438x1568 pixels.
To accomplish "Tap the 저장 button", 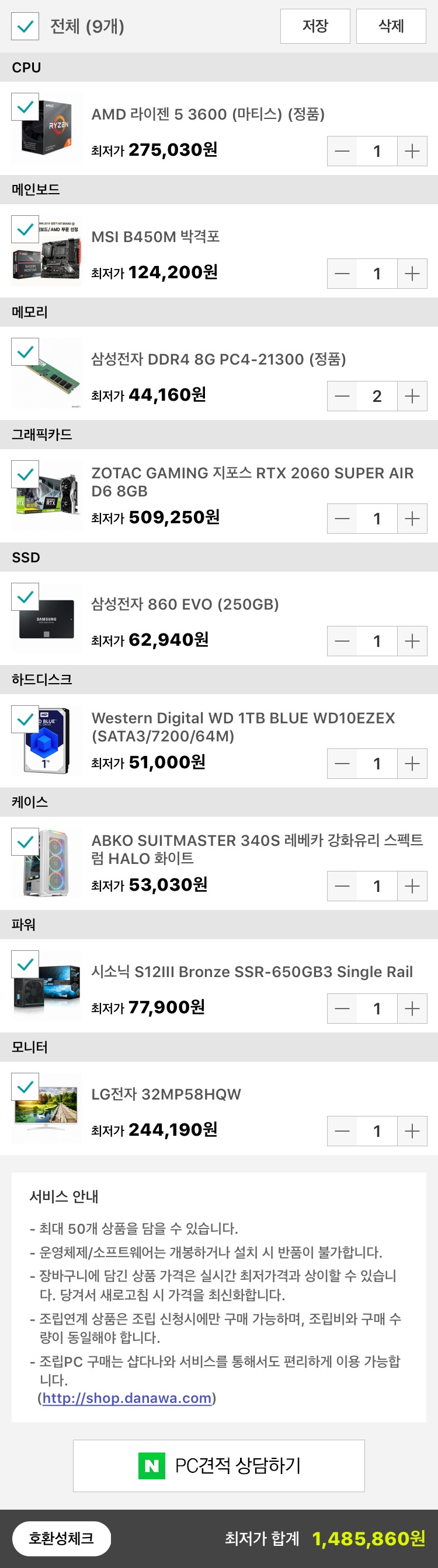I will click(x=315, y=26).
